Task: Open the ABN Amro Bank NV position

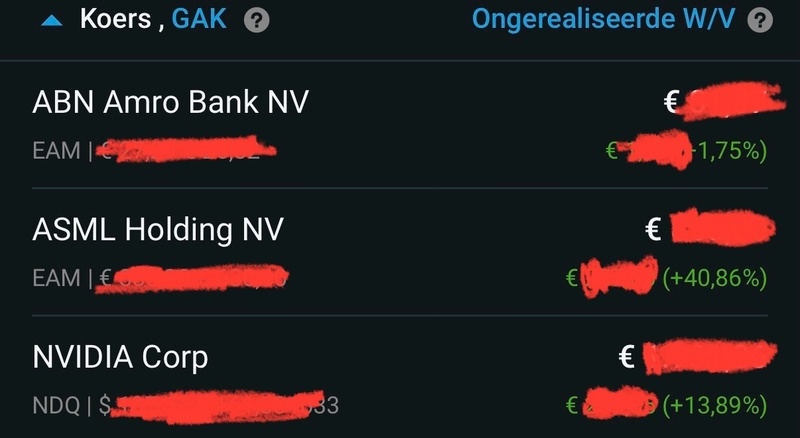Action: [x=171, y=102]
